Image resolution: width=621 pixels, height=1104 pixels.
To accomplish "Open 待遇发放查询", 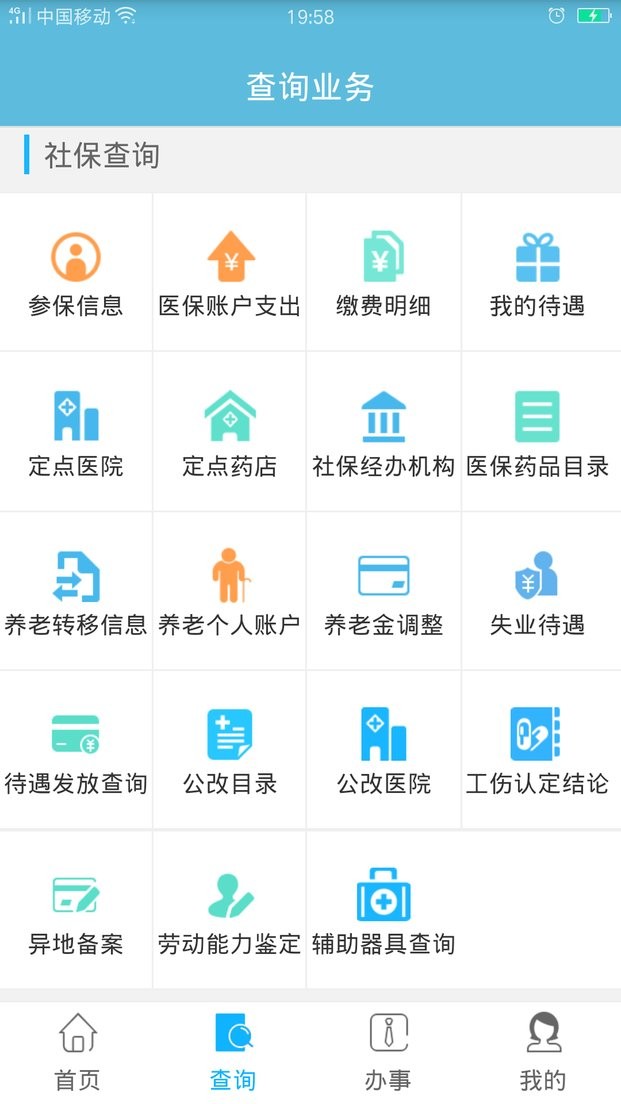I will pyautogui.click(x=76, y=750).
